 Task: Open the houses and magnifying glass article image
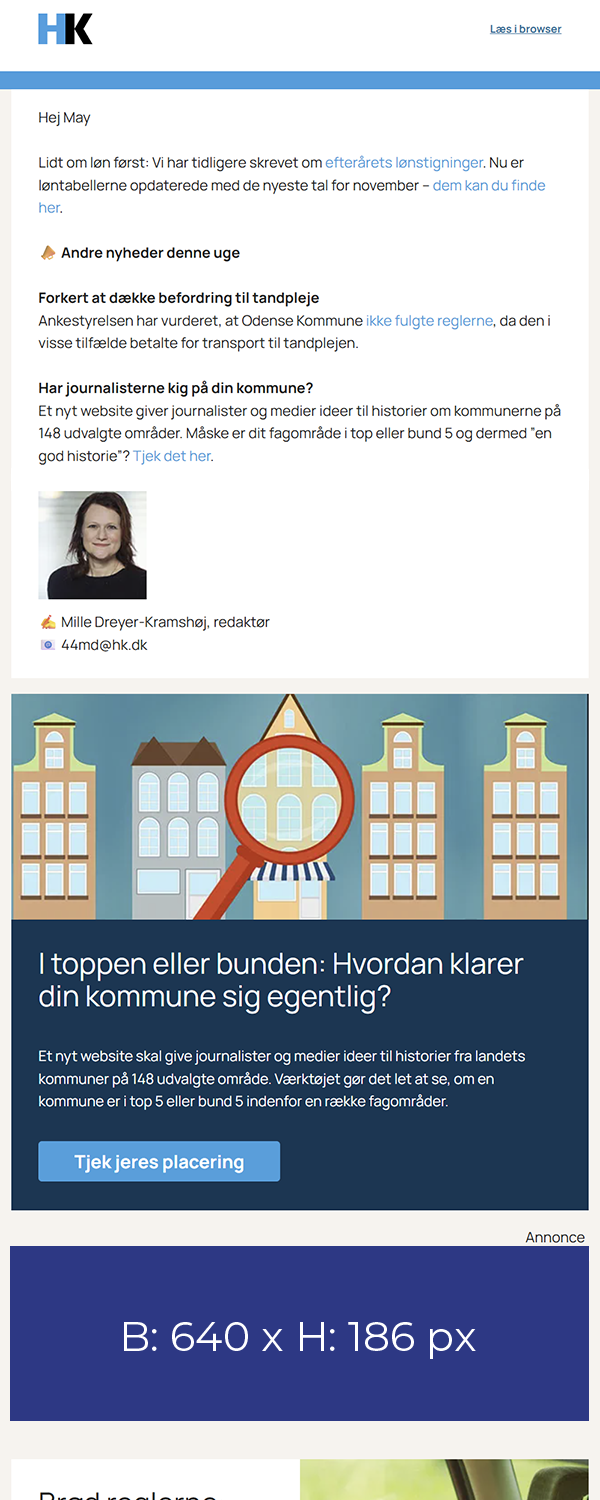click(x=300, y=806)
